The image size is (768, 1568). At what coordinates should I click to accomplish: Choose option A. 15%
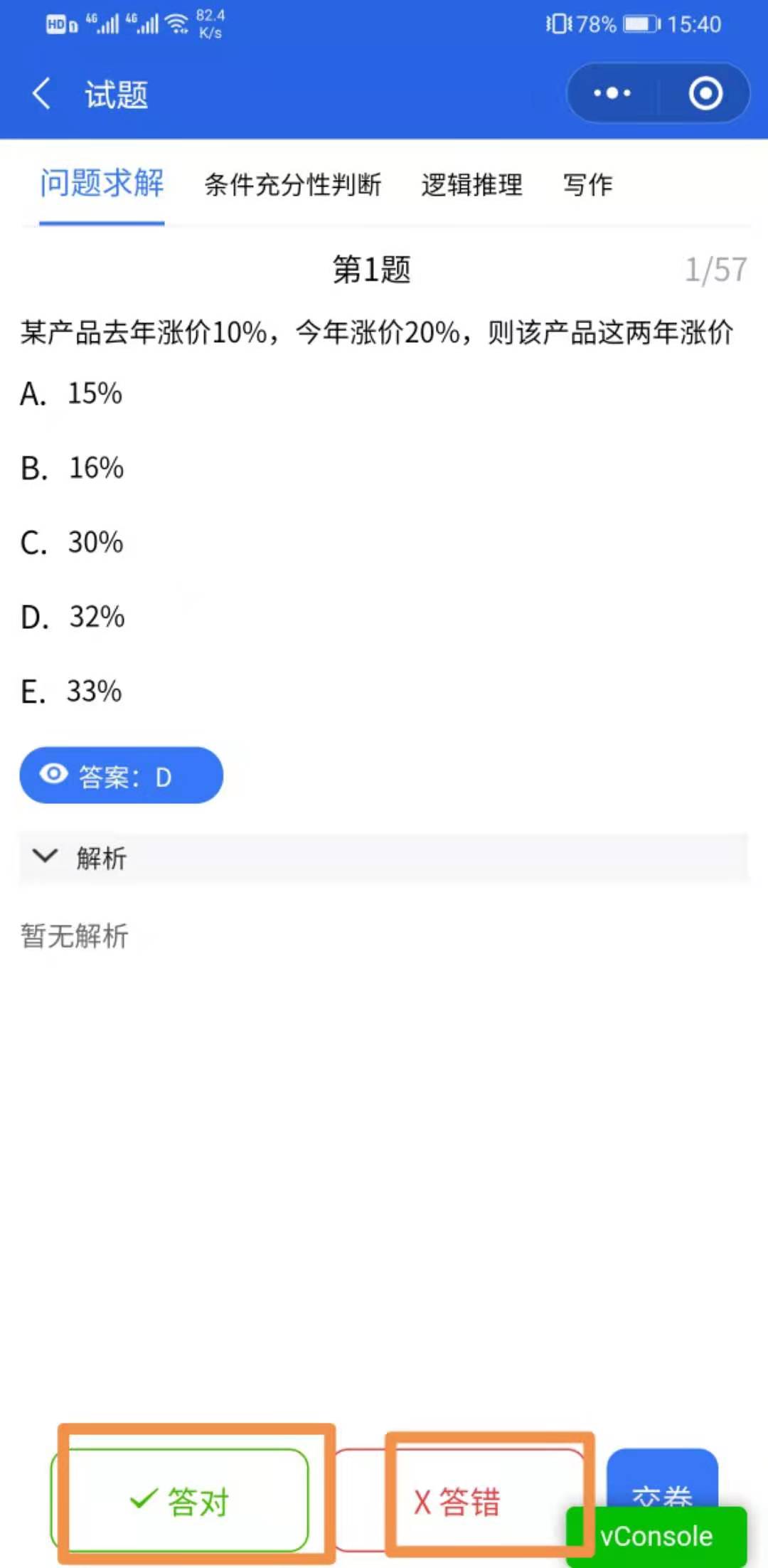(71, 393)
